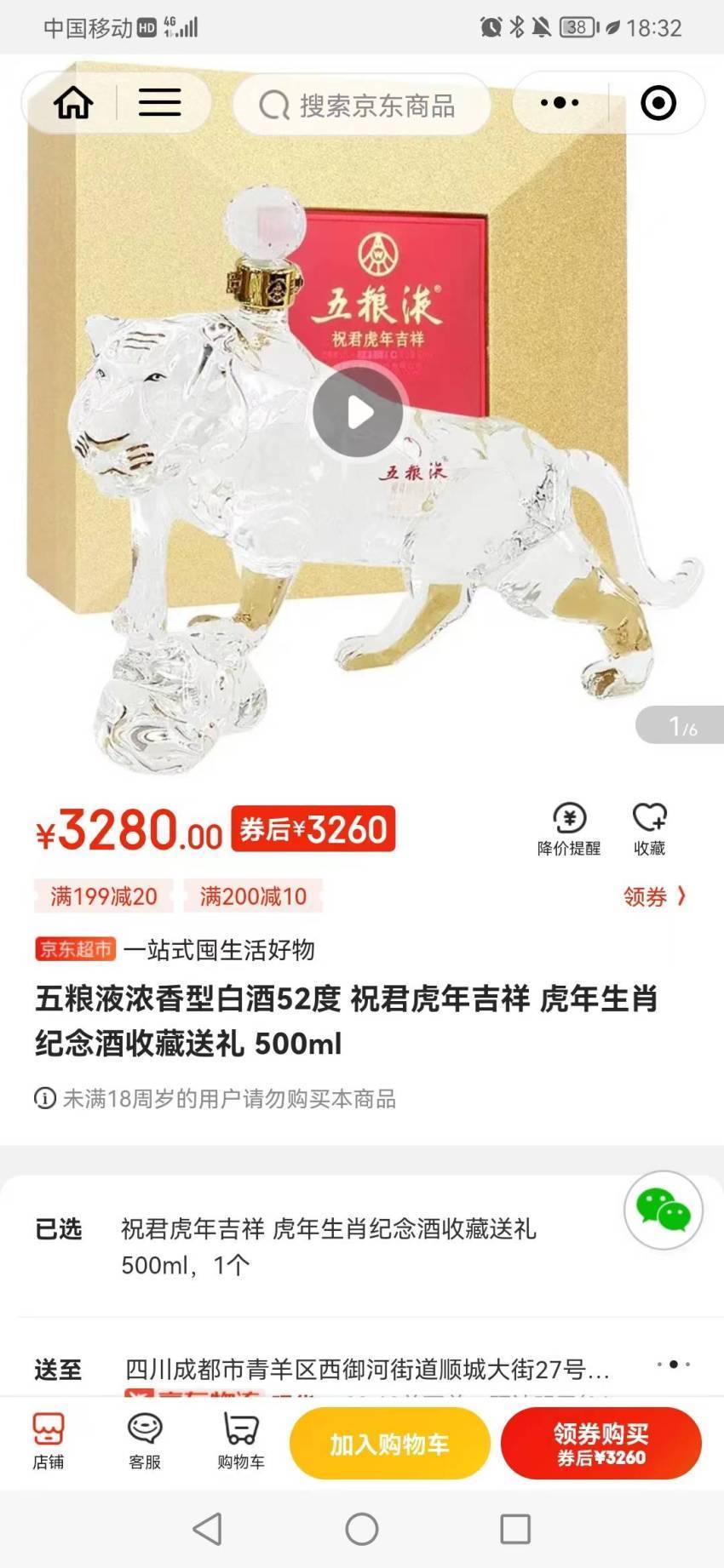
Task: Open the hamburger menu in top bar
Action: tap(160, 103)
